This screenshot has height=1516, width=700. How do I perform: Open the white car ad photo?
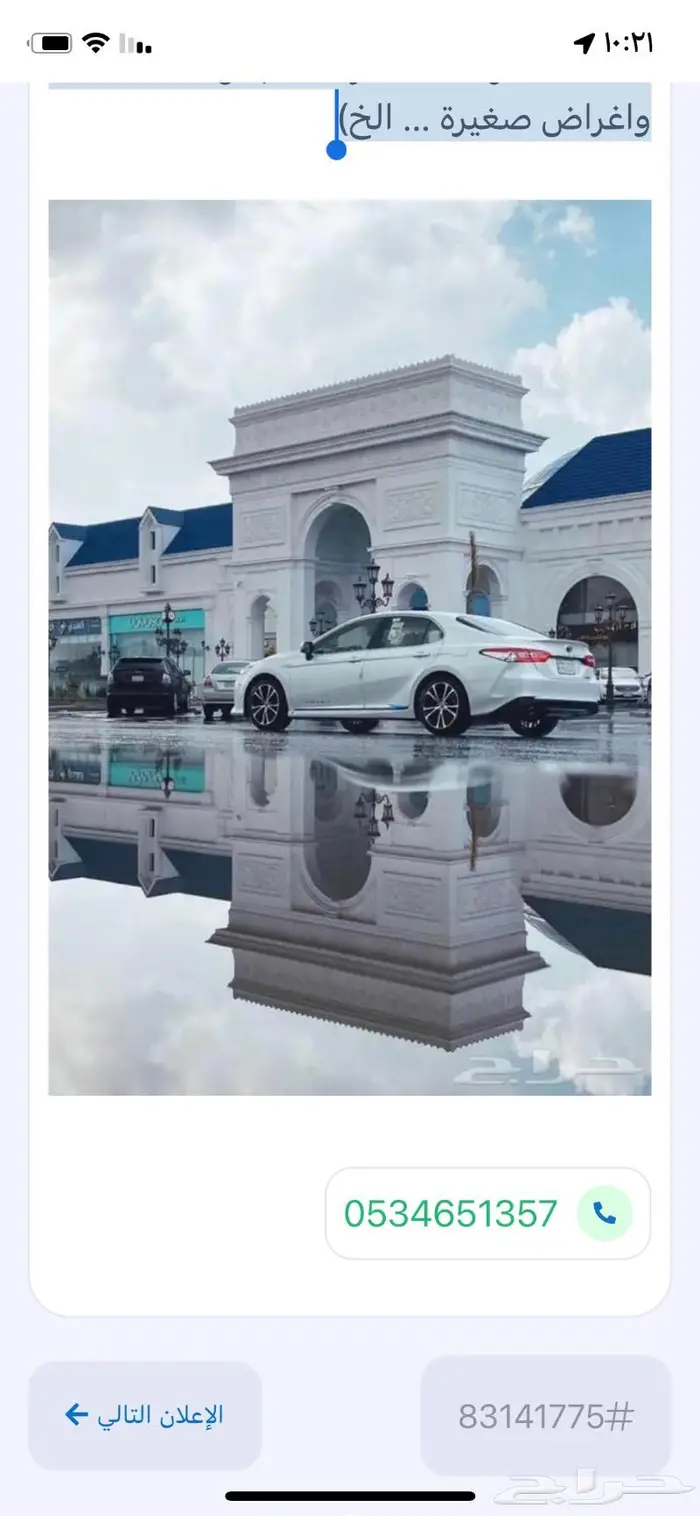coord(350,647)
